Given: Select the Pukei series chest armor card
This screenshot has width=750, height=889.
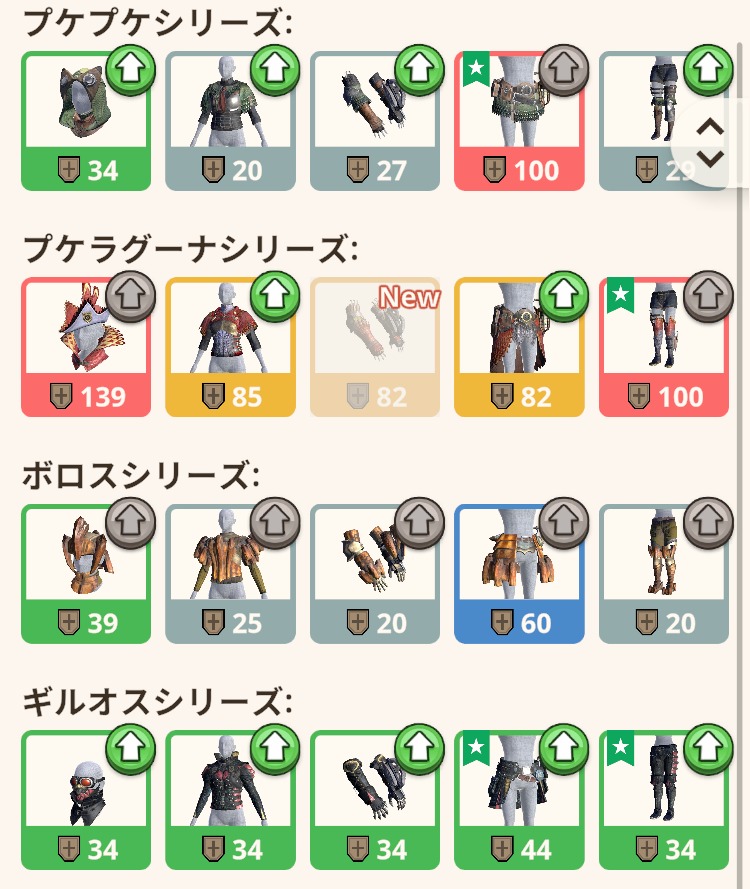Looking at the screenshot, I should click(x=230, y=120).
